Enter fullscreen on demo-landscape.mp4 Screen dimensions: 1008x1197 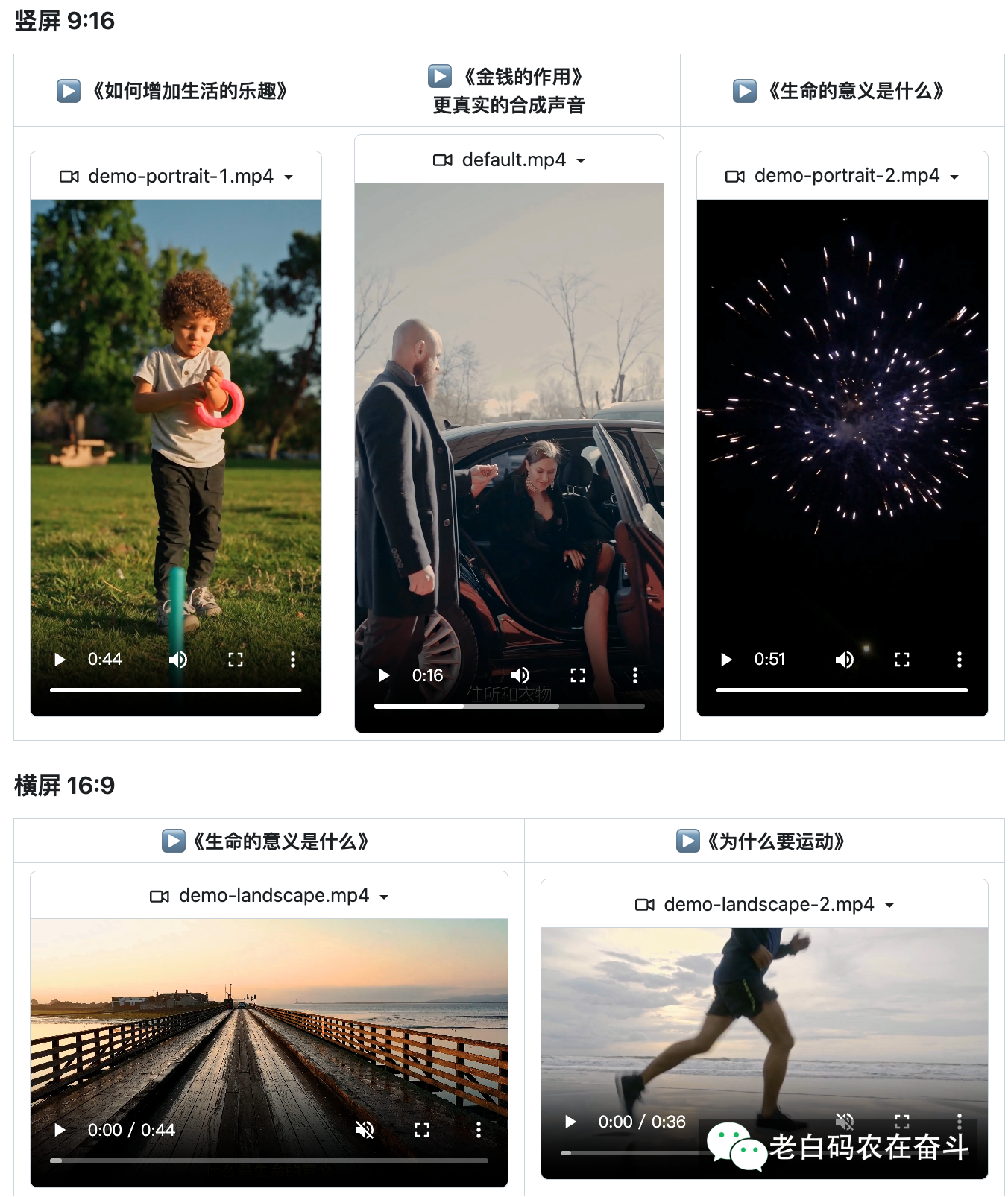(x=421, y=1130)
